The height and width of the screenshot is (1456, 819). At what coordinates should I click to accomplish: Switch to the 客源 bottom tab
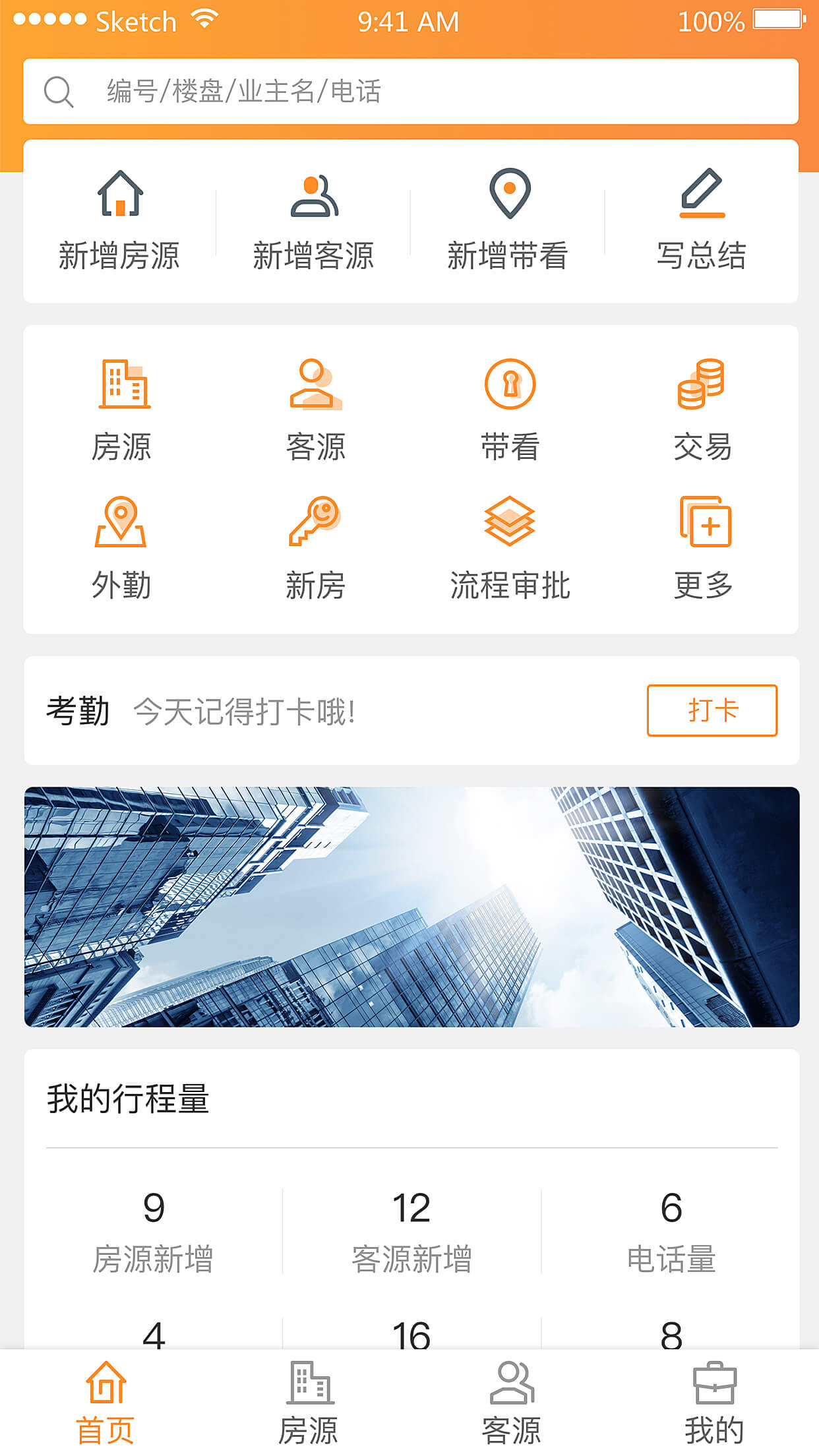512,1403
